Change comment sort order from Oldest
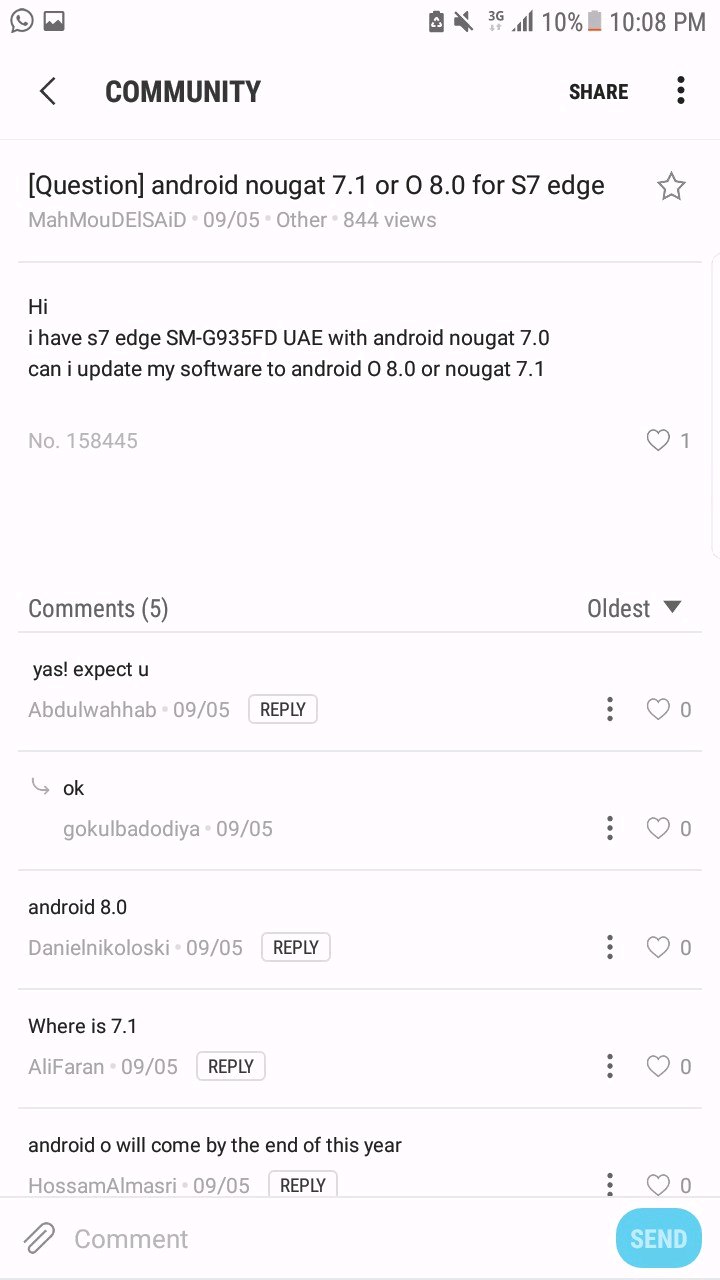This screenshot has width=720, height=1280. pos(634,608)
